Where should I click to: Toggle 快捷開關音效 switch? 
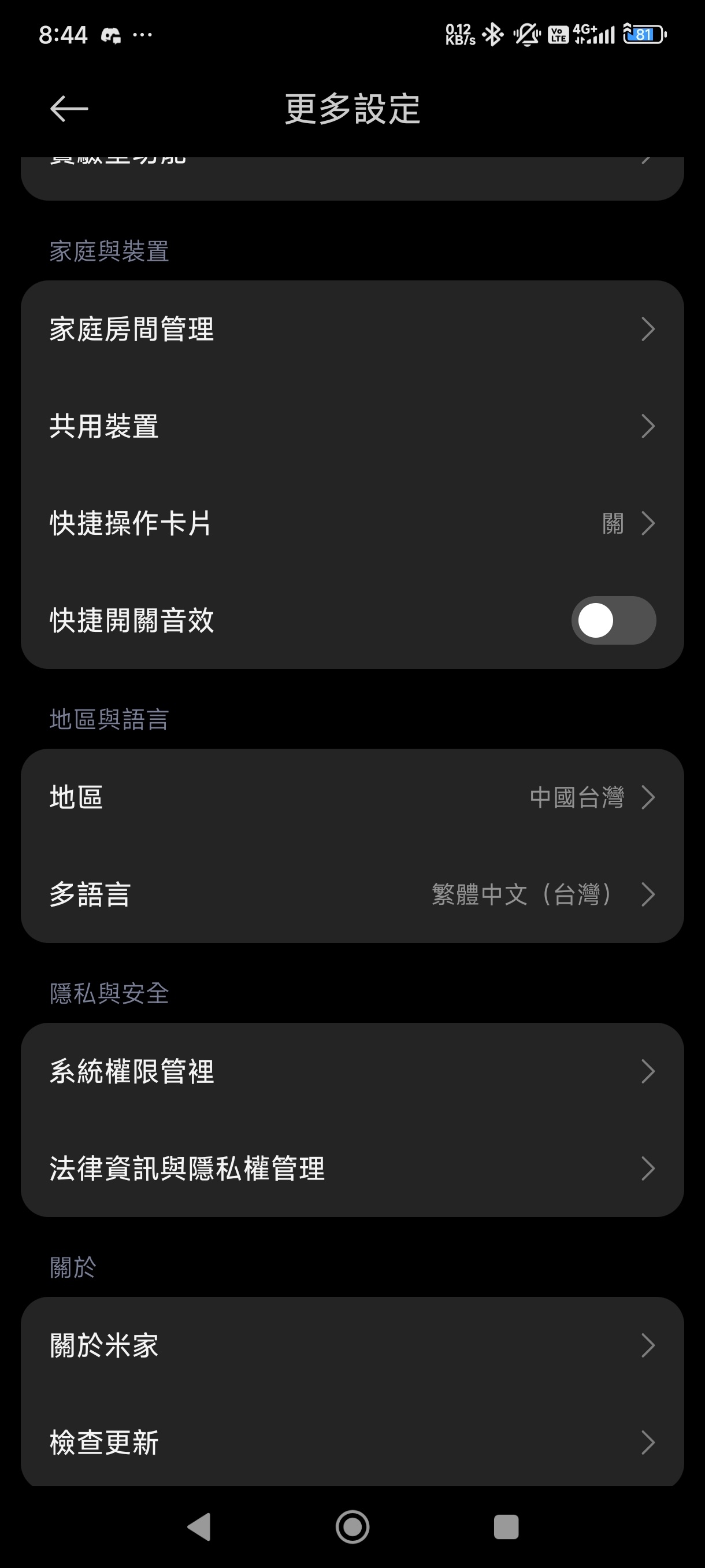coord(613,620)
